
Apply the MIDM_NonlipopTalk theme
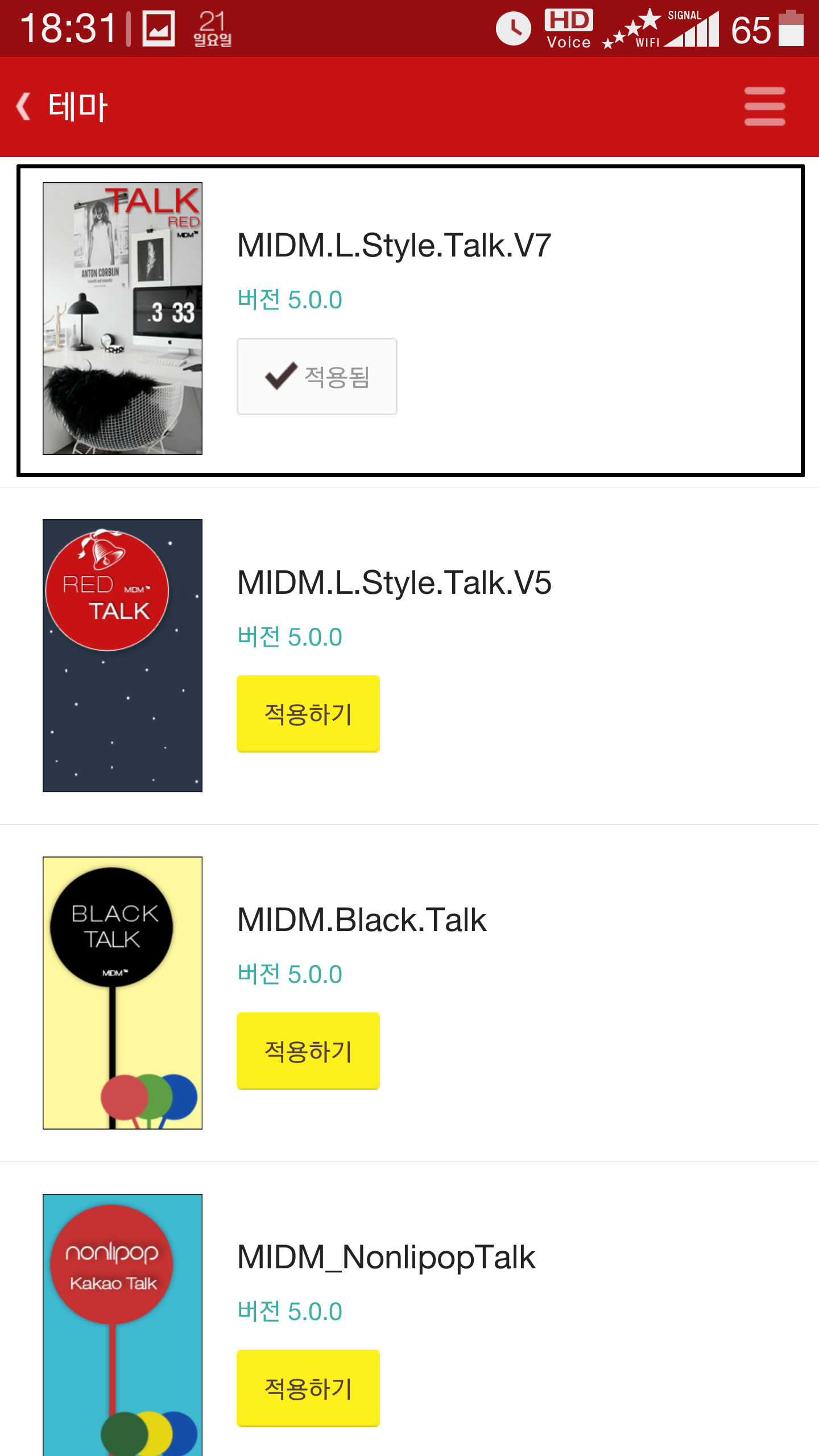point(308,1388)
